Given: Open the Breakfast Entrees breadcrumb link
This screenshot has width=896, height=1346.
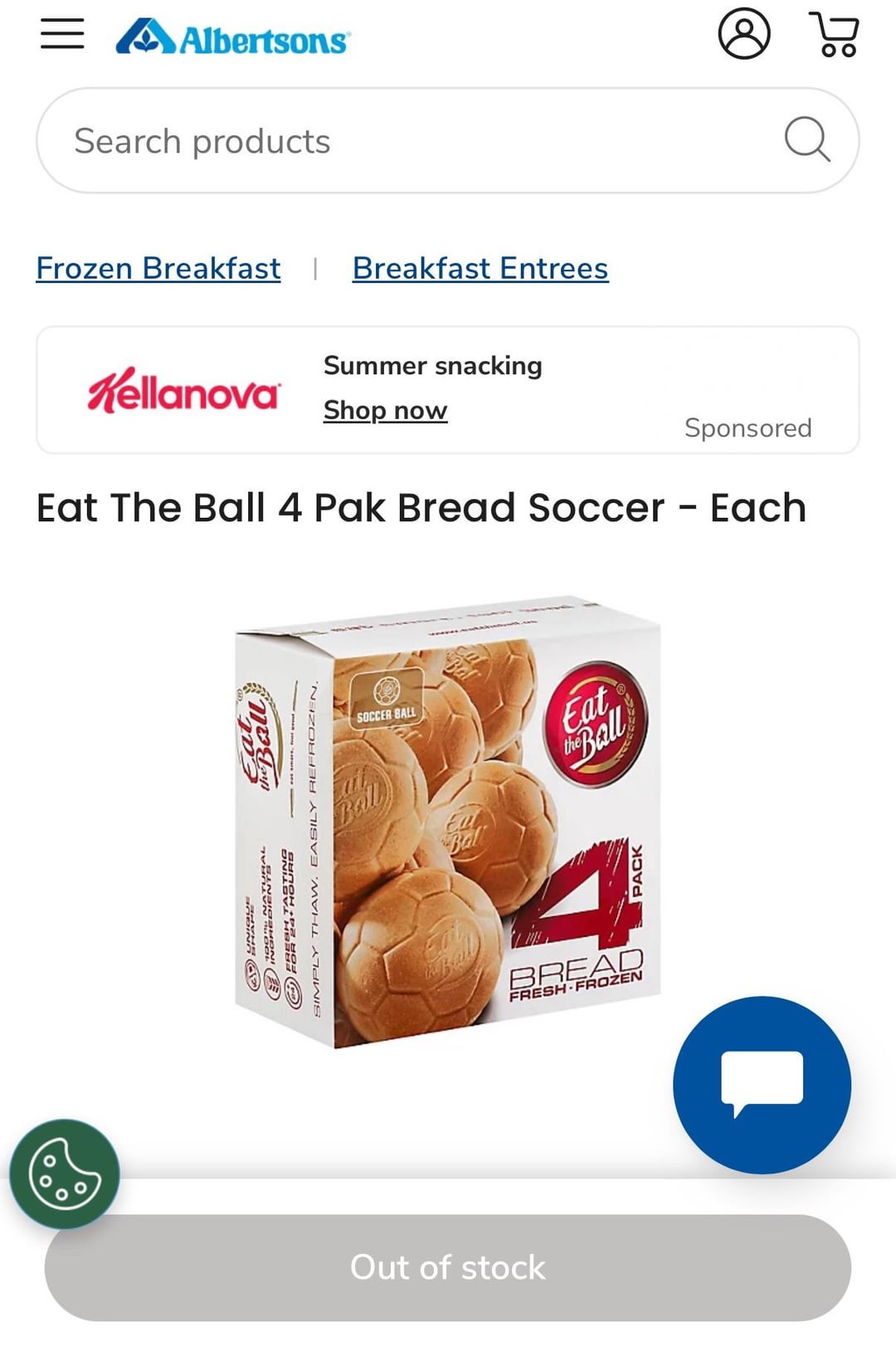Looking at the screenshot, I should pos(480,269).
